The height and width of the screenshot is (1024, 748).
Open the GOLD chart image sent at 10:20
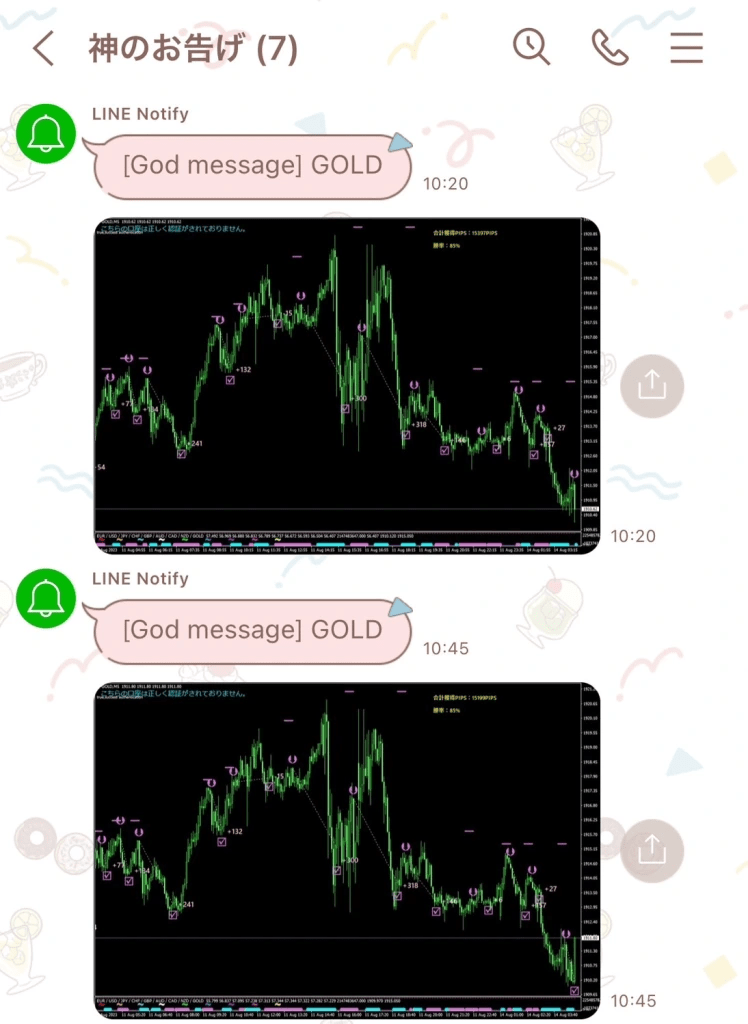(x=347, y=384)
